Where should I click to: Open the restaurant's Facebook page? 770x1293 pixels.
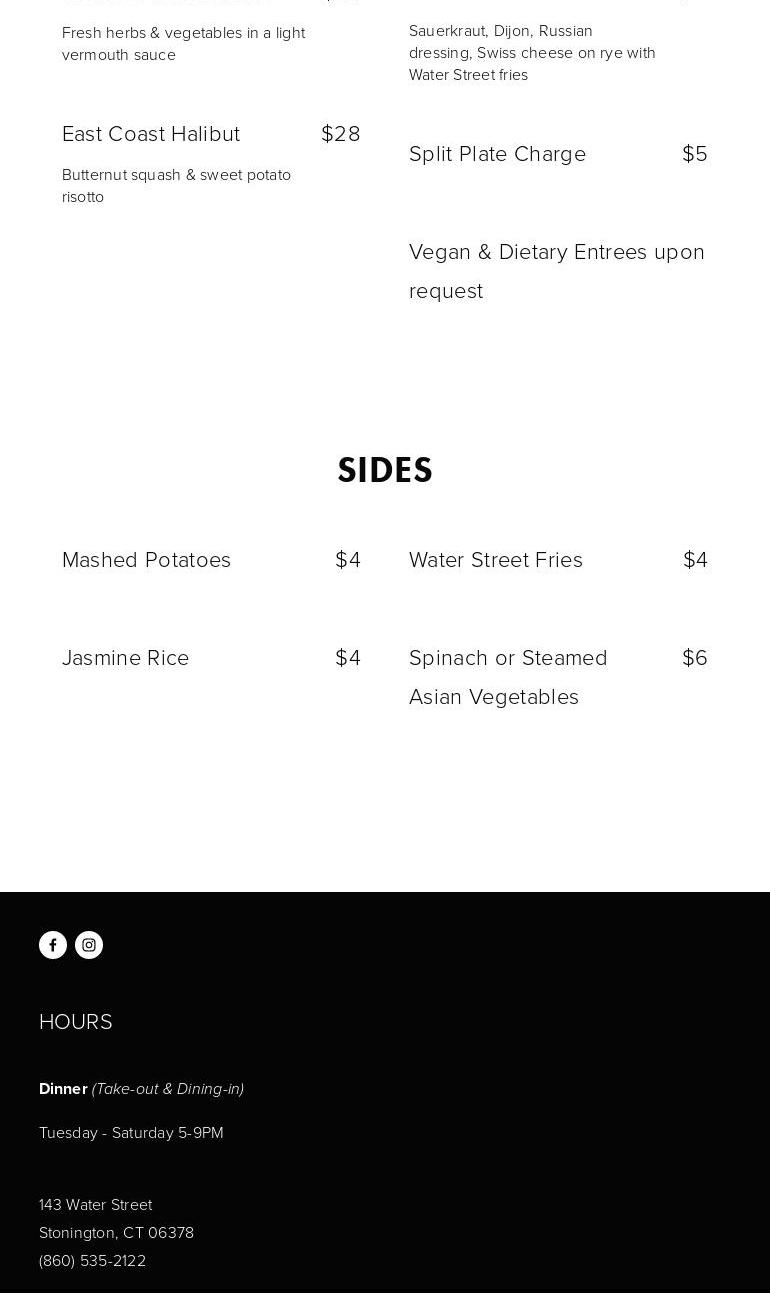(x=53, y=945)
